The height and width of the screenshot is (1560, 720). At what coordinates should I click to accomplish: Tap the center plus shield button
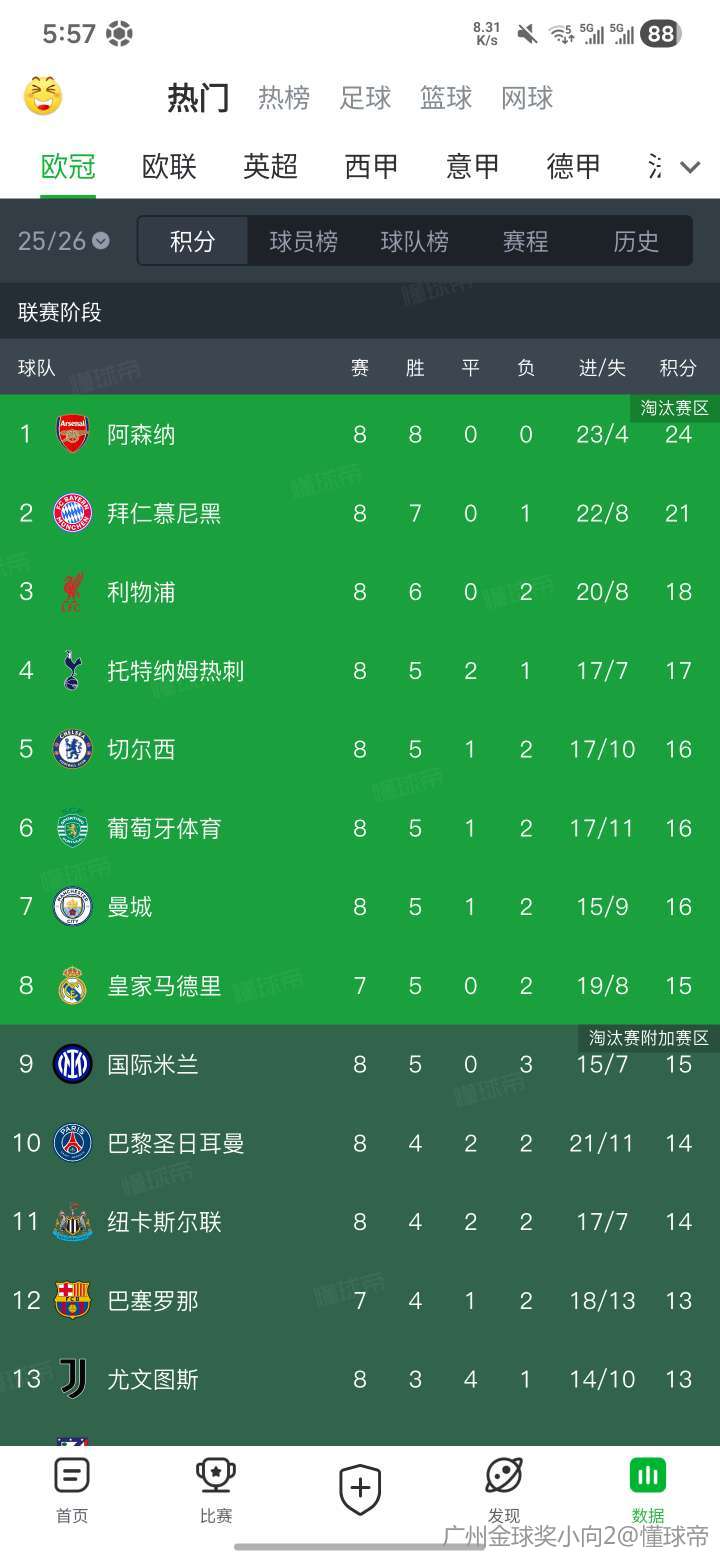(x=360, y=1489)
